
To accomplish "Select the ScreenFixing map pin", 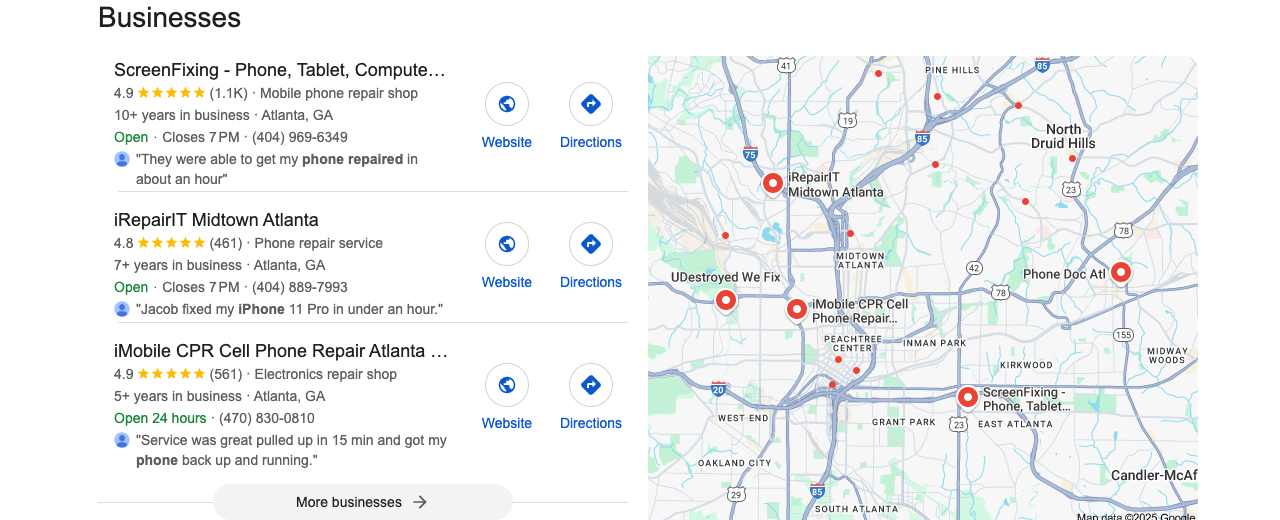I will tap(967, 397).
